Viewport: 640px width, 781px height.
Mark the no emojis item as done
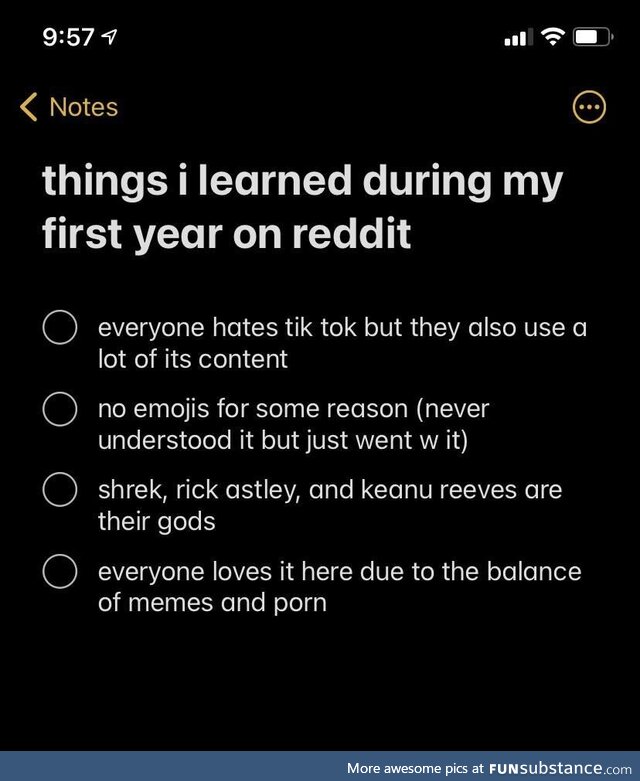tap(60, 409)
